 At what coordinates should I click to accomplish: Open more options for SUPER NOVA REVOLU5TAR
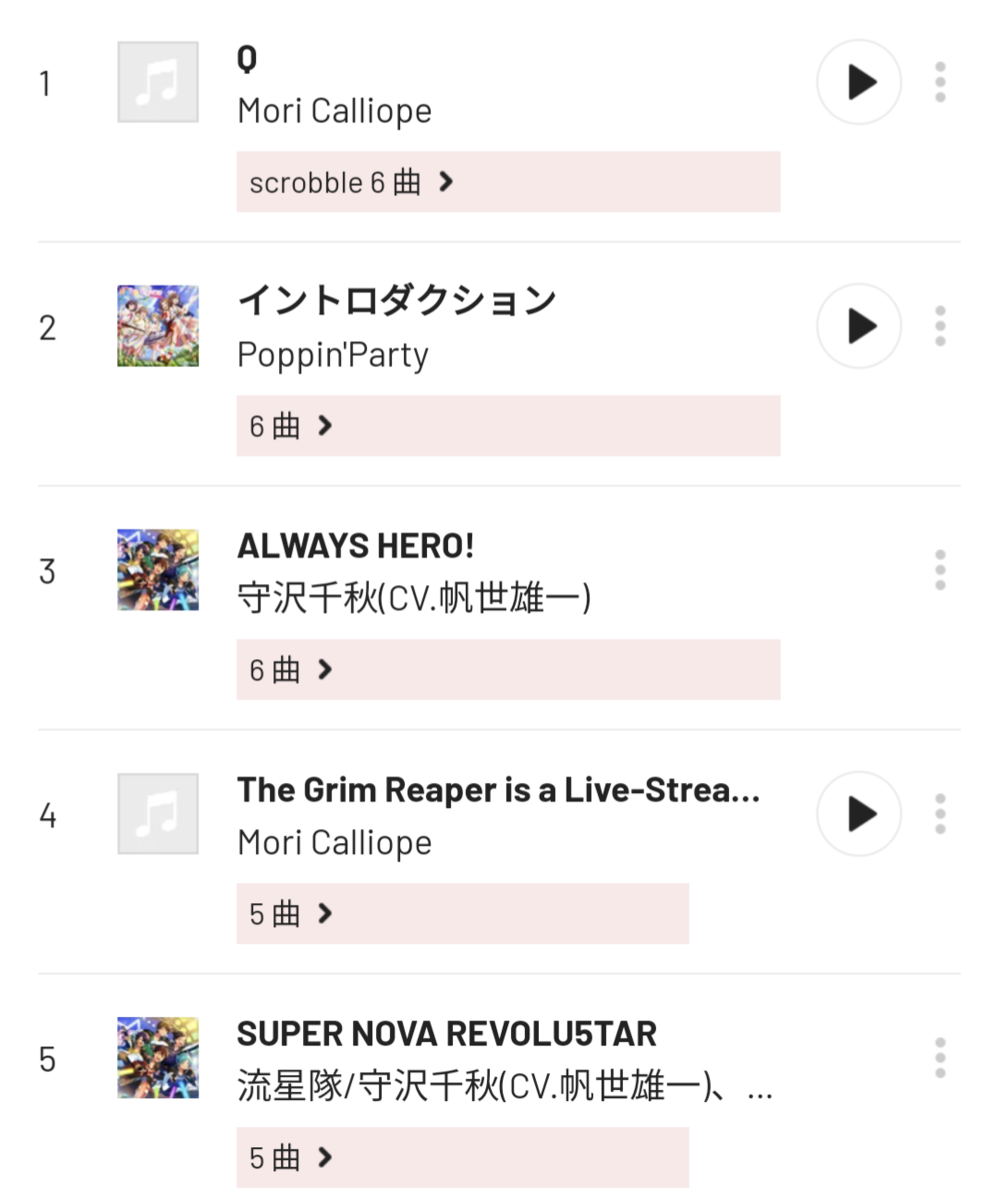coord(939,1058)
